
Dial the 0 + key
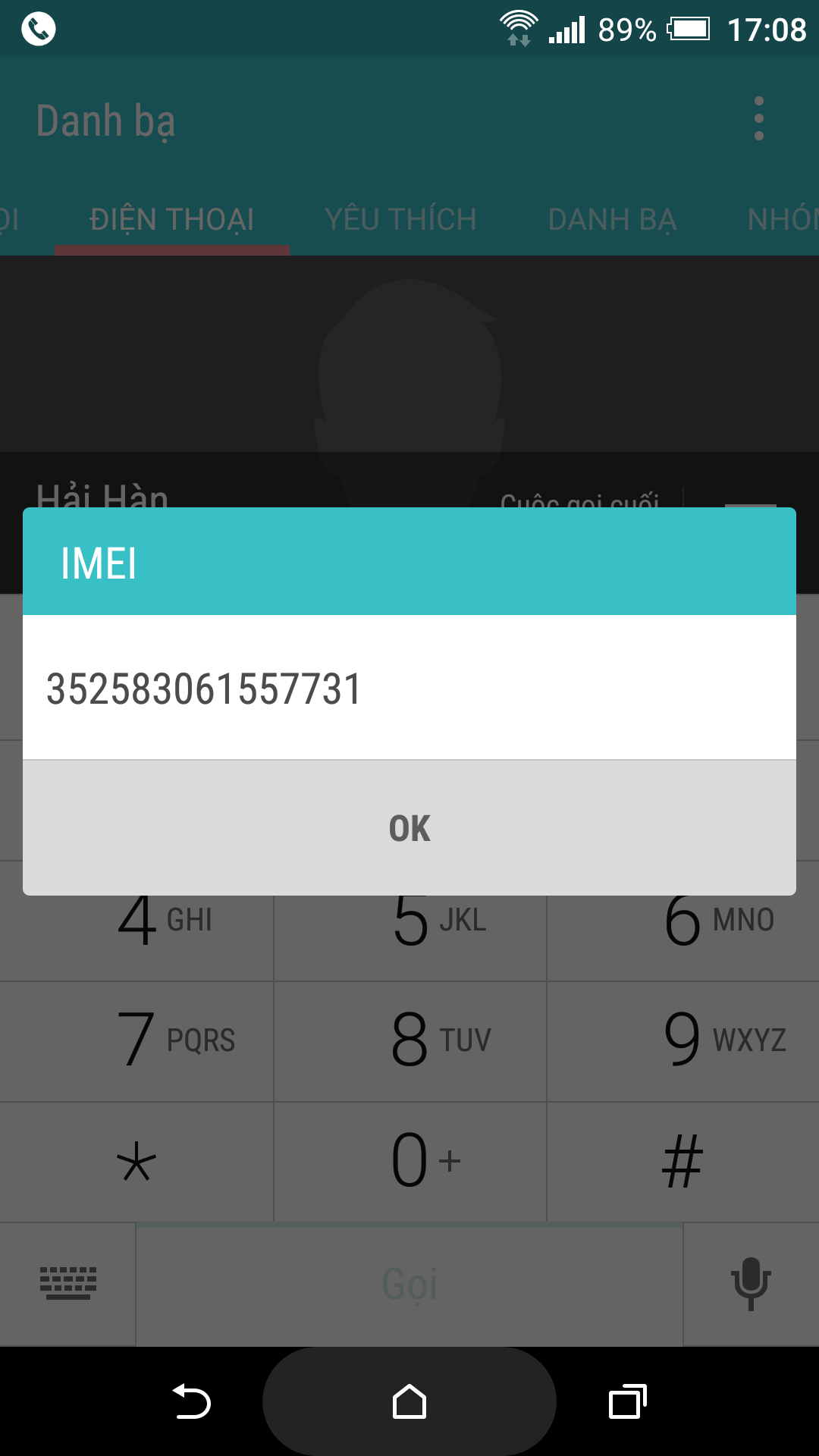click(409, 1162)
